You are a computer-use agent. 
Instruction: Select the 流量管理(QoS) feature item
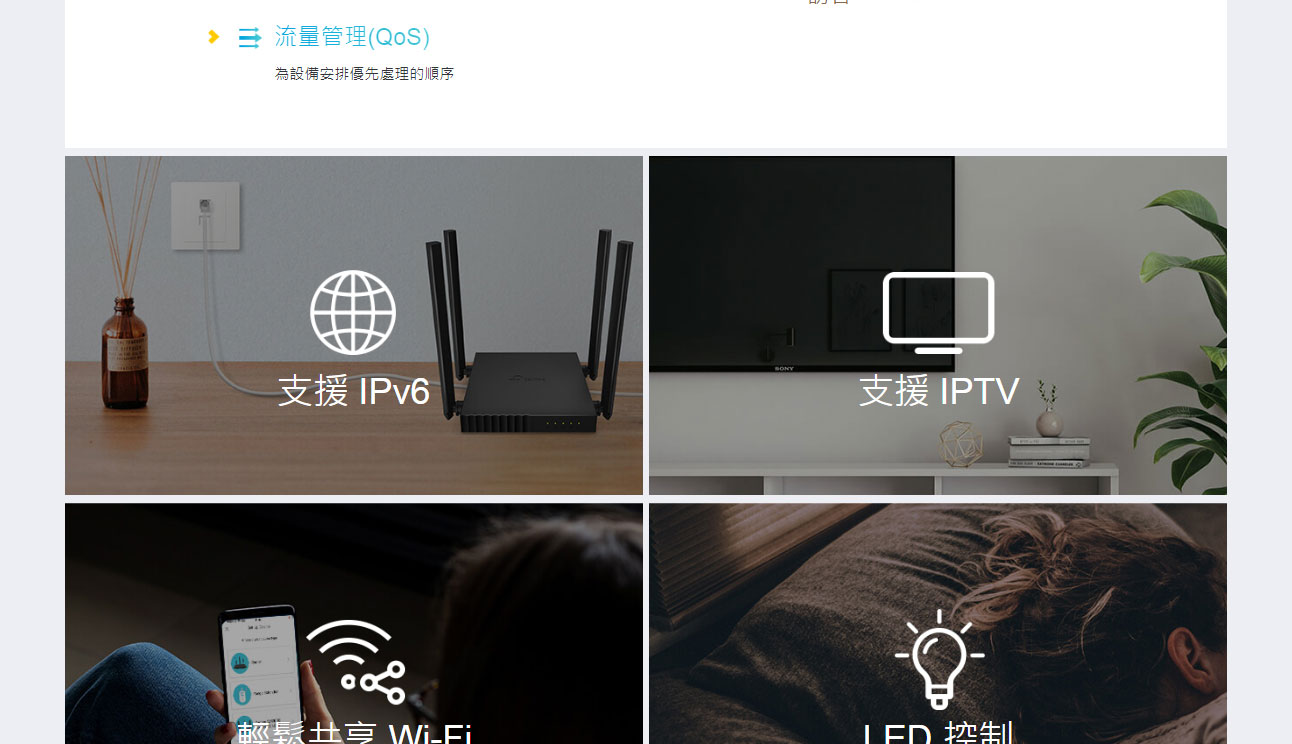pos(351,38)
